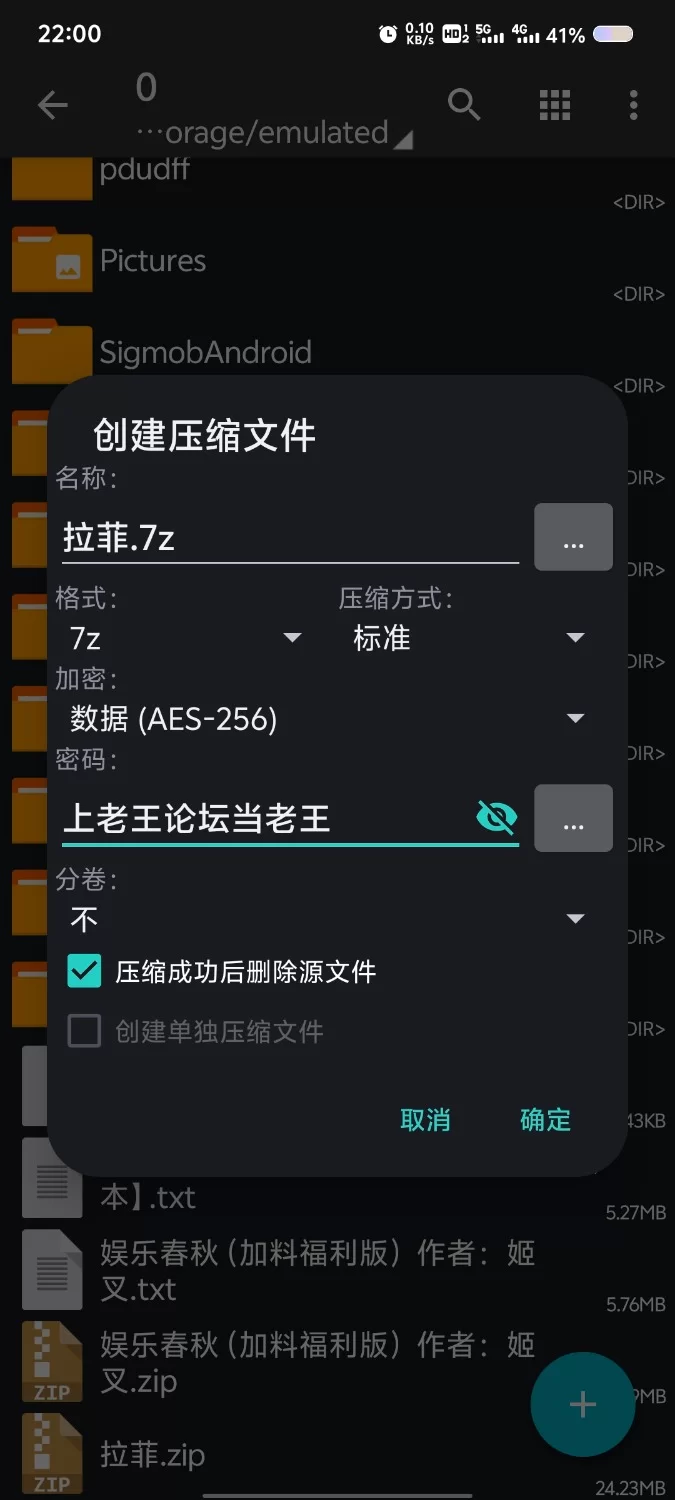Viewport: 675px width, 1500px height.
Task: Change the 压缩方式 dropdown from 标准
Action: pyautogui.click(x=468, y=638)
